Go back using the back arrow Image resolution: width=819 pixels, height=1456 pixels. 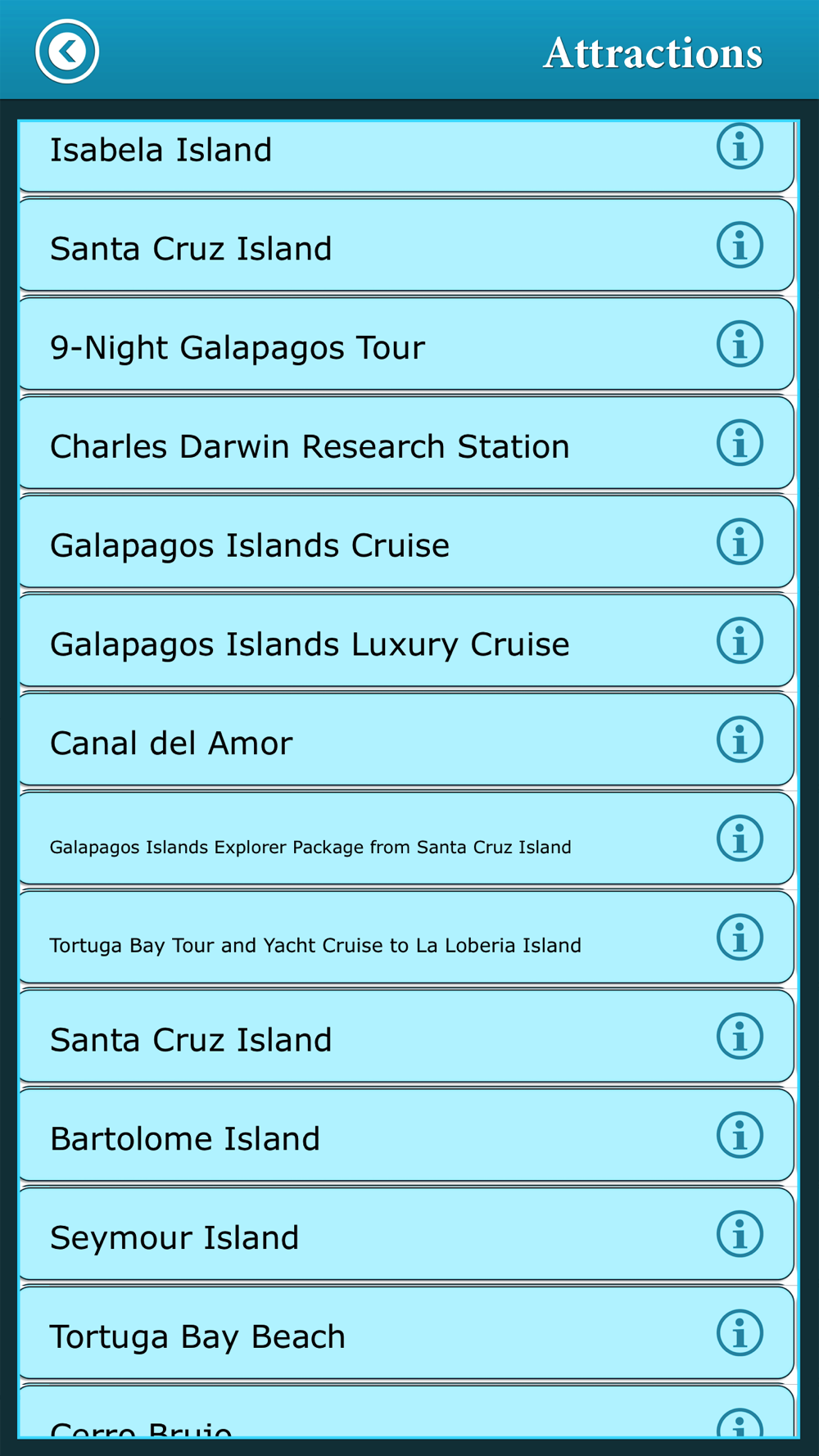point(67,52)
